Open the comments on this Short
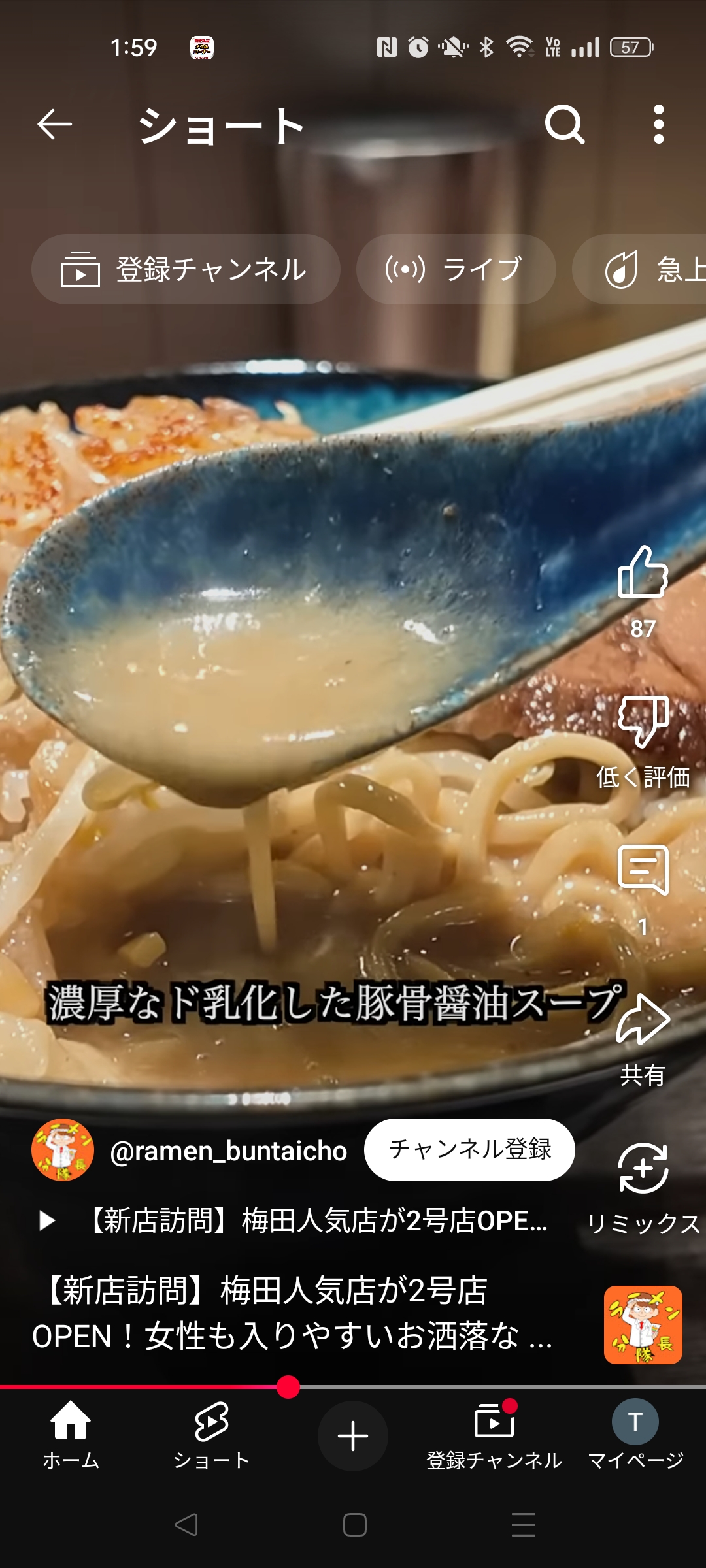 click(x=643, y=870)
